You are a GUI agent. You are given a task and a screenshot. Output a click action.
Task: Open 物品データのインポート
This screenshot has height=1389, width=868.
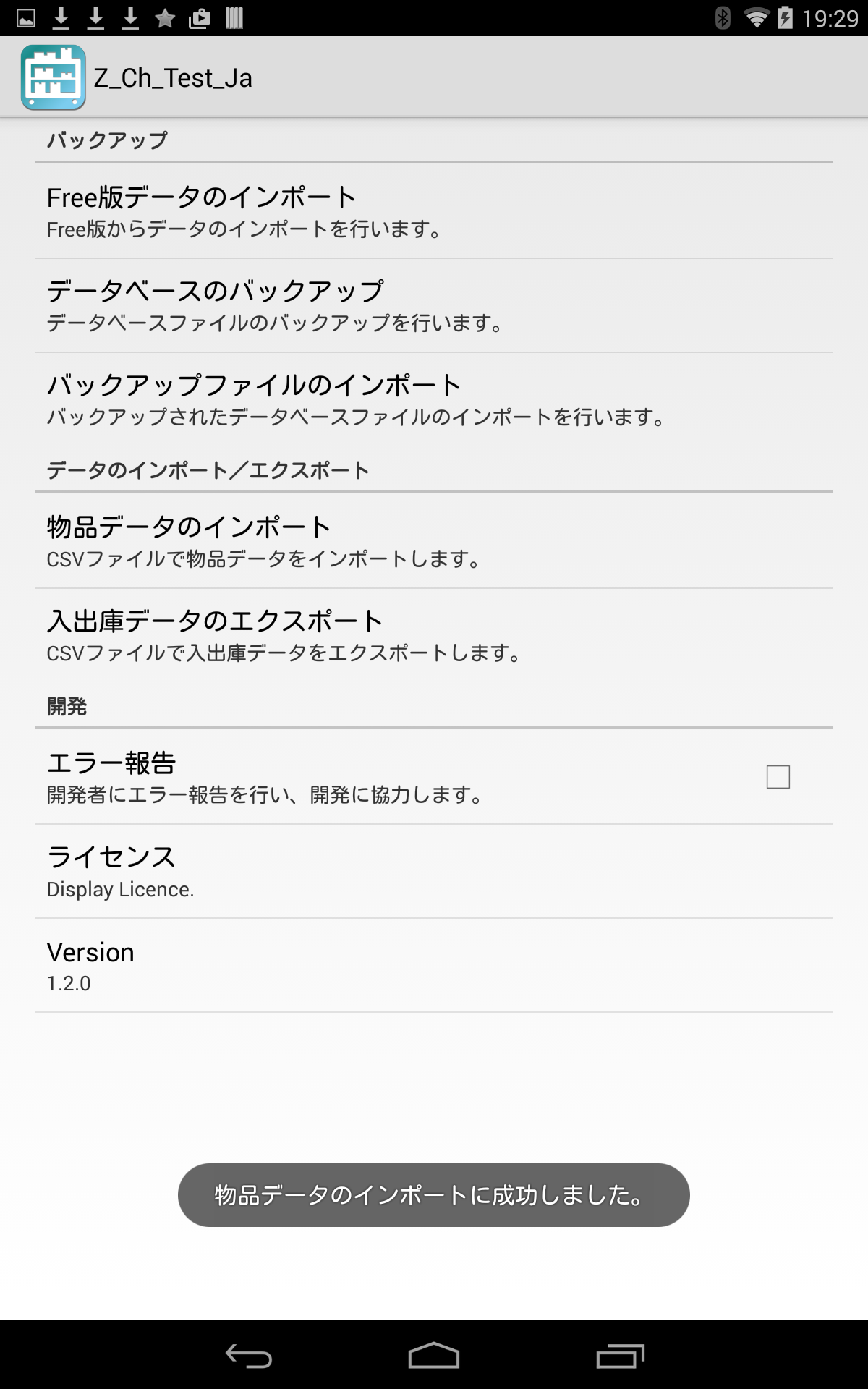[434, 541]
